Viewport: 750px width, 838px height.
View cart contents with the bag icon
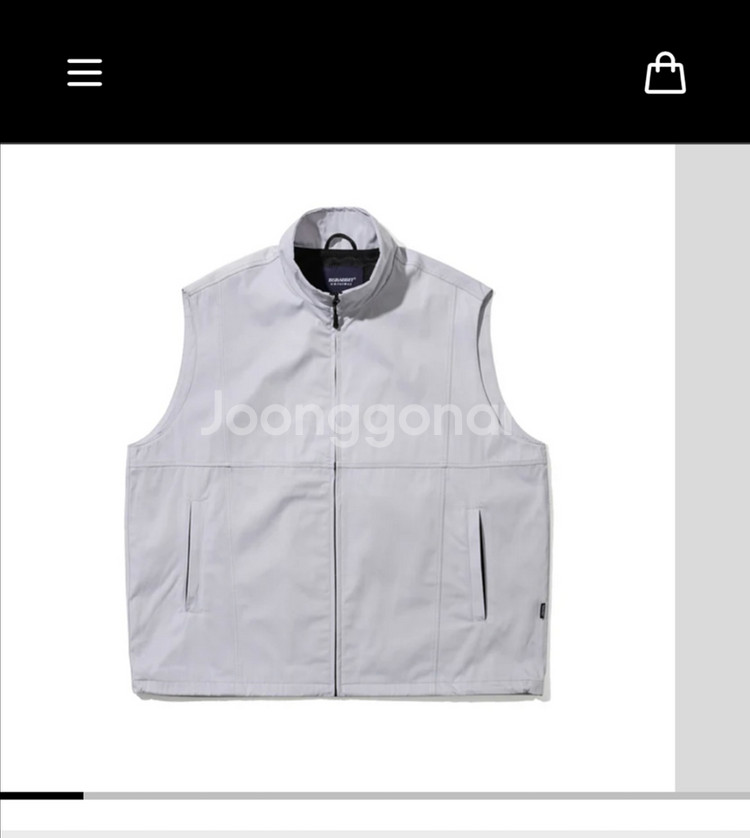[x=665, y=72]
